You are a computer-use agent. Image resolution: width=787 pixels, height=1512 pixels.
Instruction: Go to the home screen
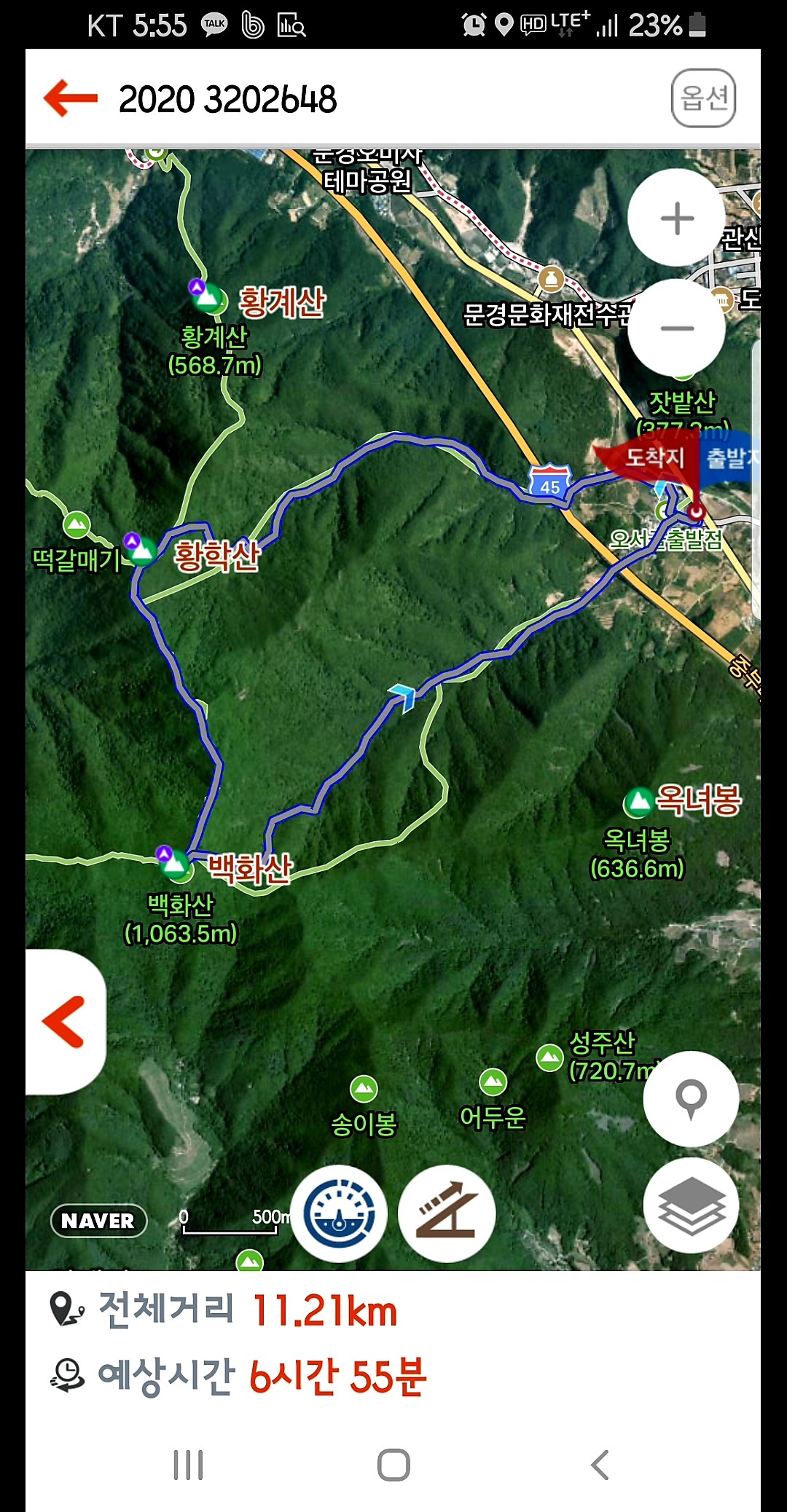coord(393,1465)
